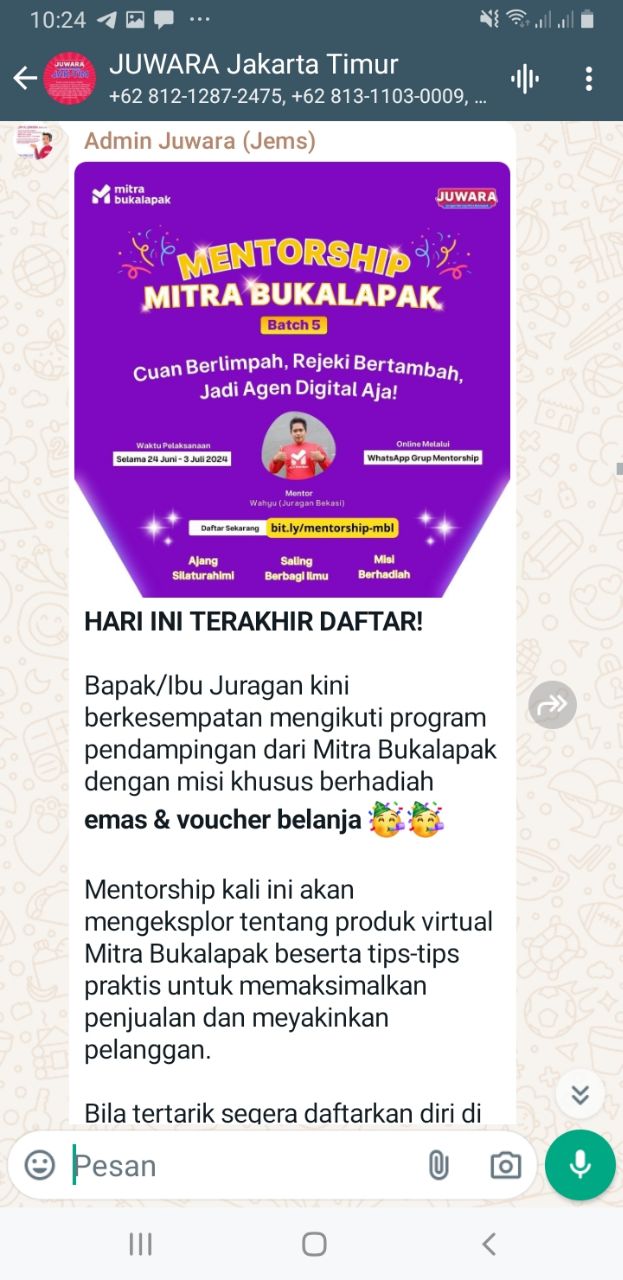Record a voice message
This screenshot has height=1280, width=623.
point(580,1165)
